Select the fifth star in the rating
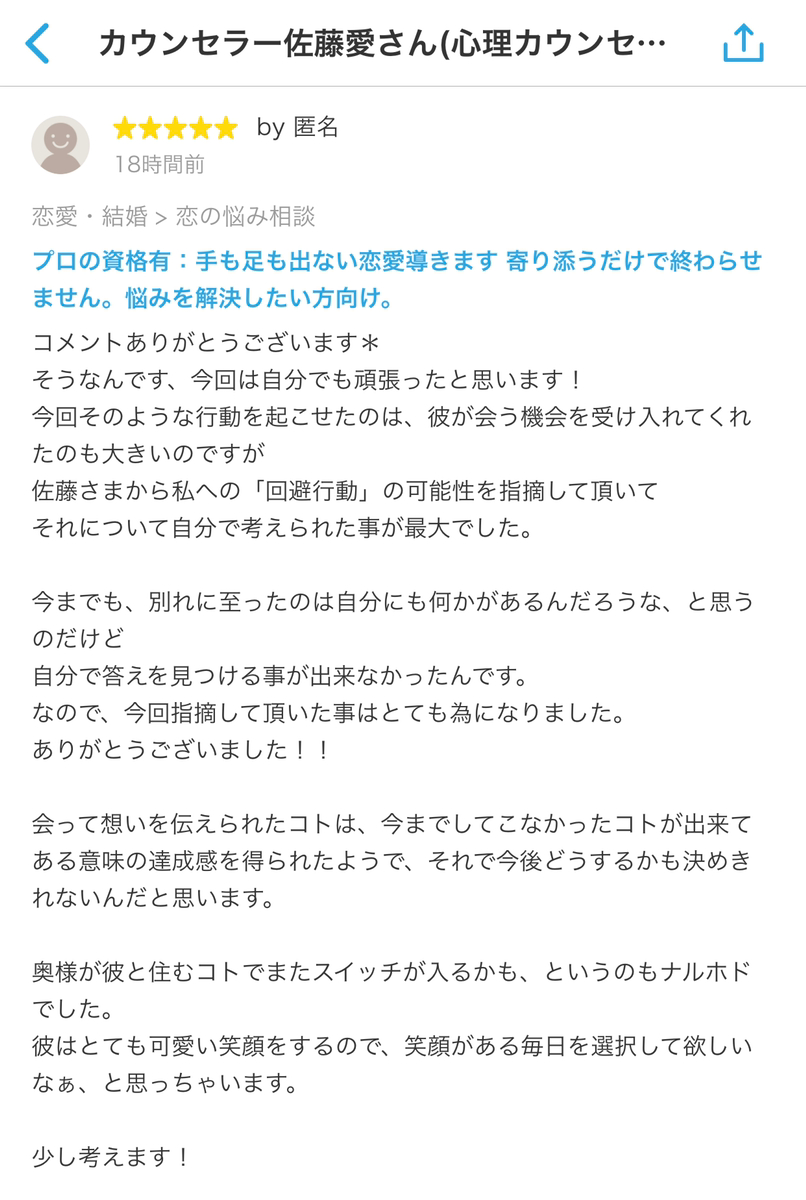This screenshot has height=1200, width=806. 228,128
